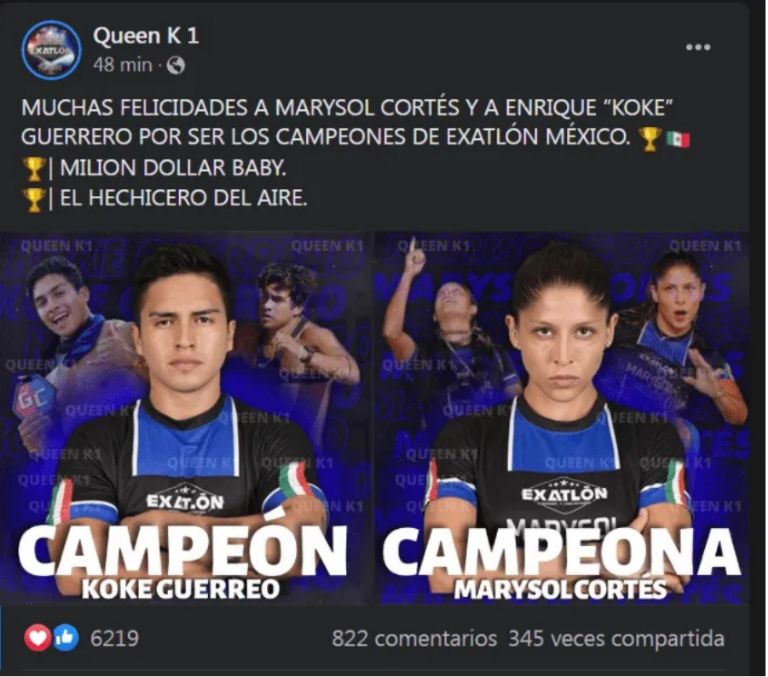Open the 822 comentarios

coord(414,638)
